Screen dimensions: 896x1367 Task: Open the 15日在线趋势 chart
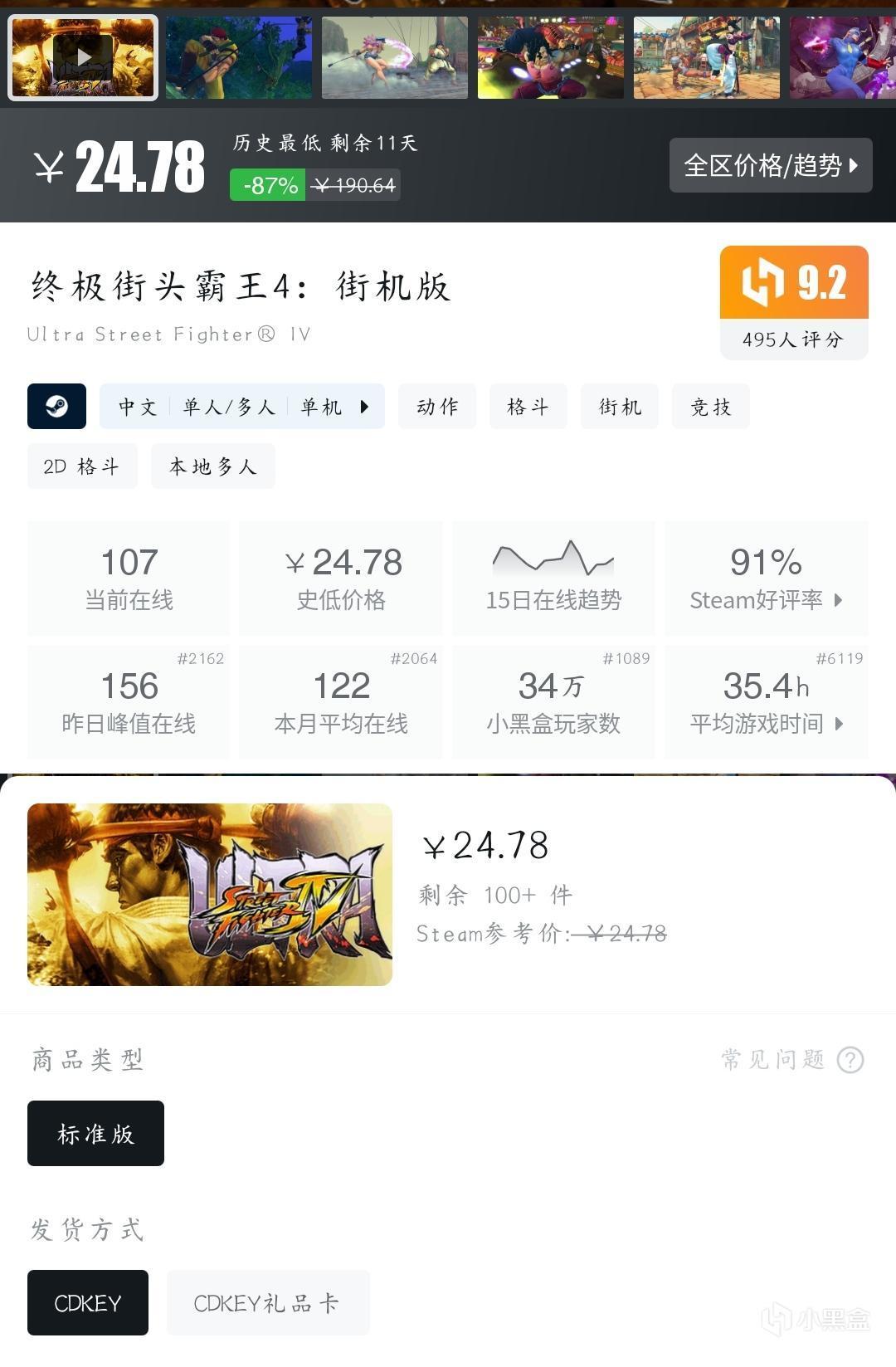tap(553, 579)
